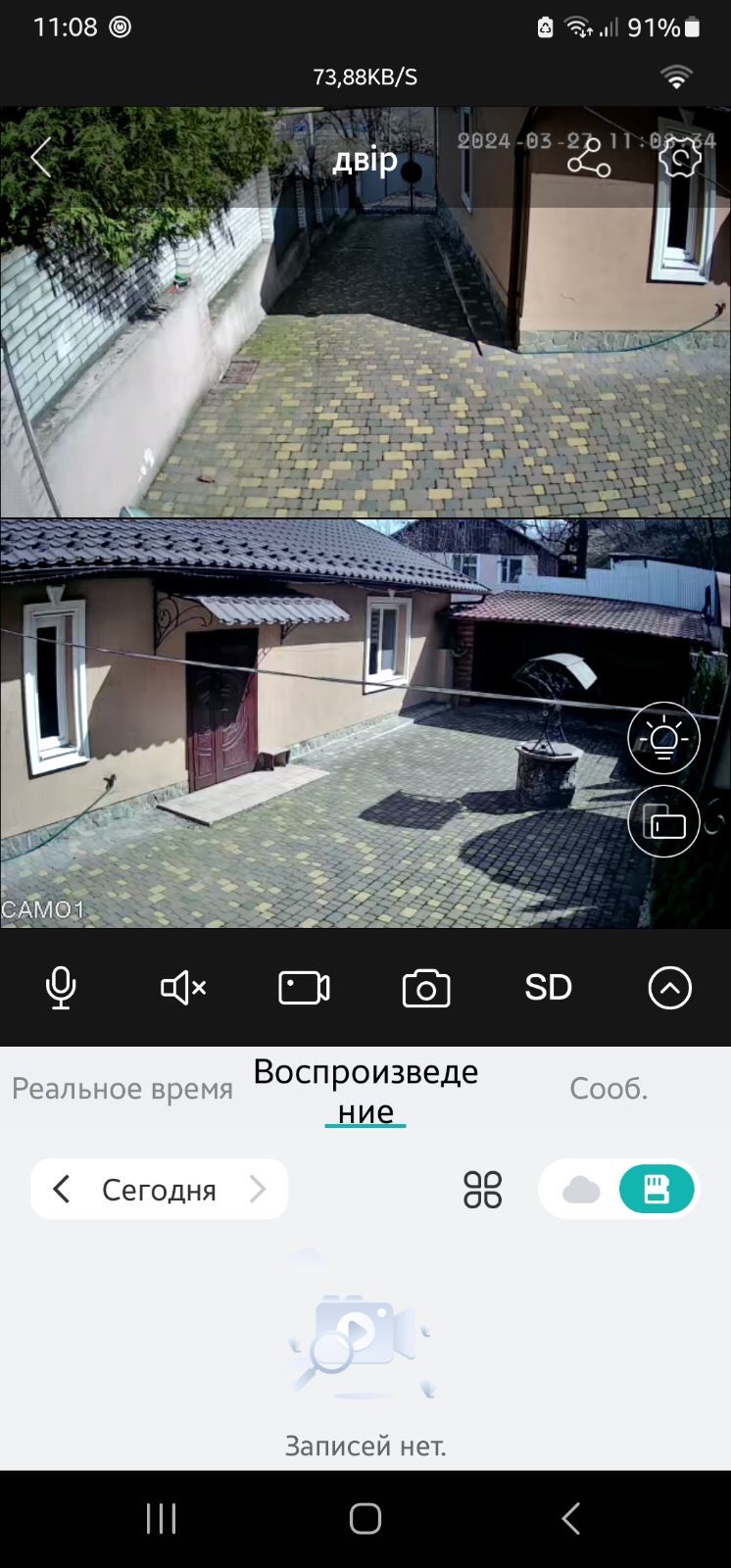Start recording video clip

(304, 987)
